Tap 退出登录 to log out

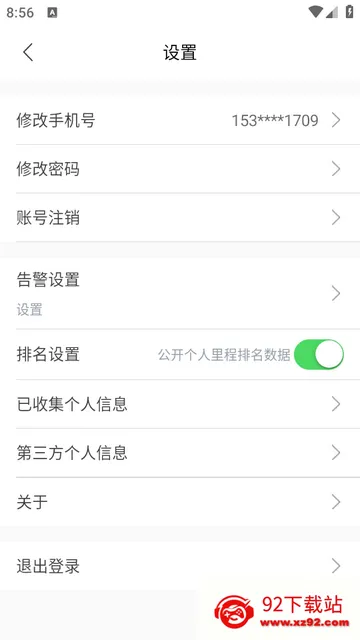point(180,566)
